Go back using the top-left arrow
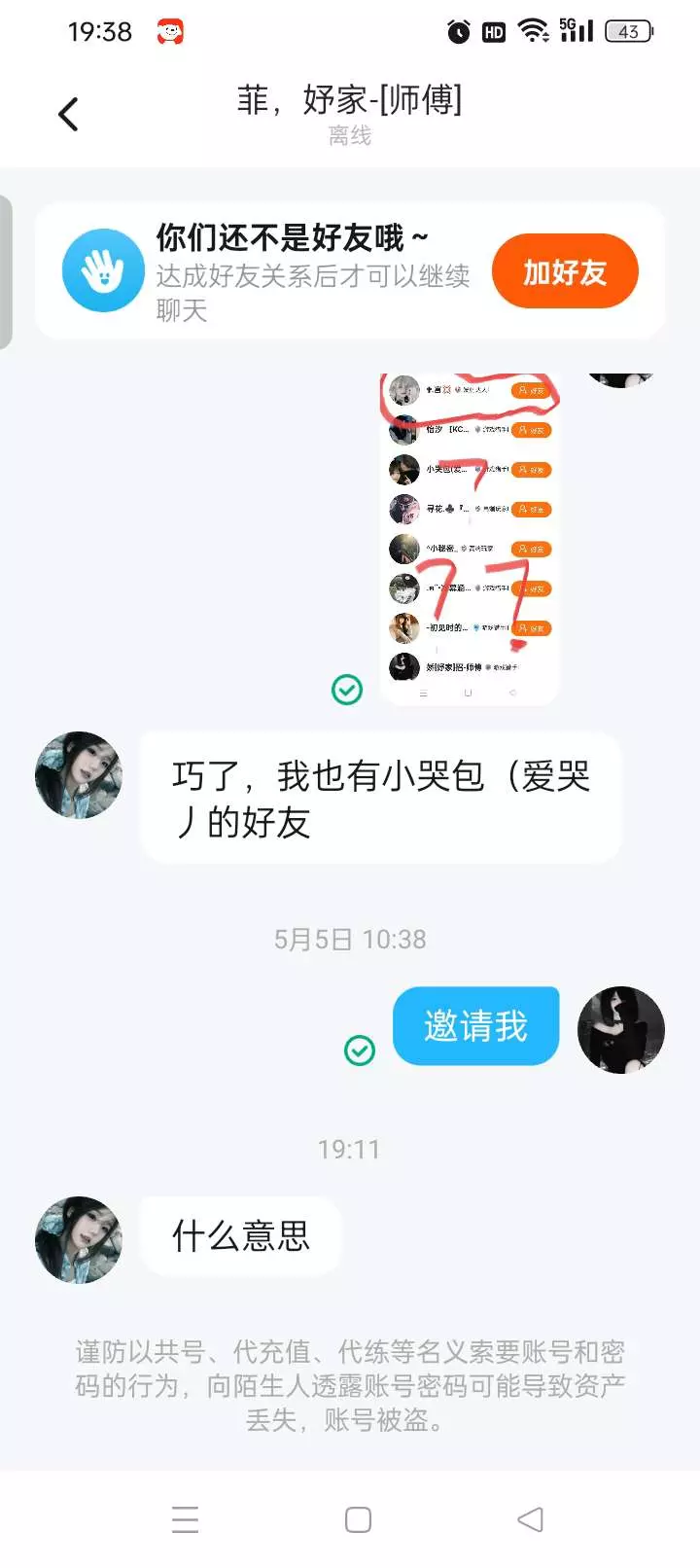Screen dimensions: 700x1568 tap(68, 115)
